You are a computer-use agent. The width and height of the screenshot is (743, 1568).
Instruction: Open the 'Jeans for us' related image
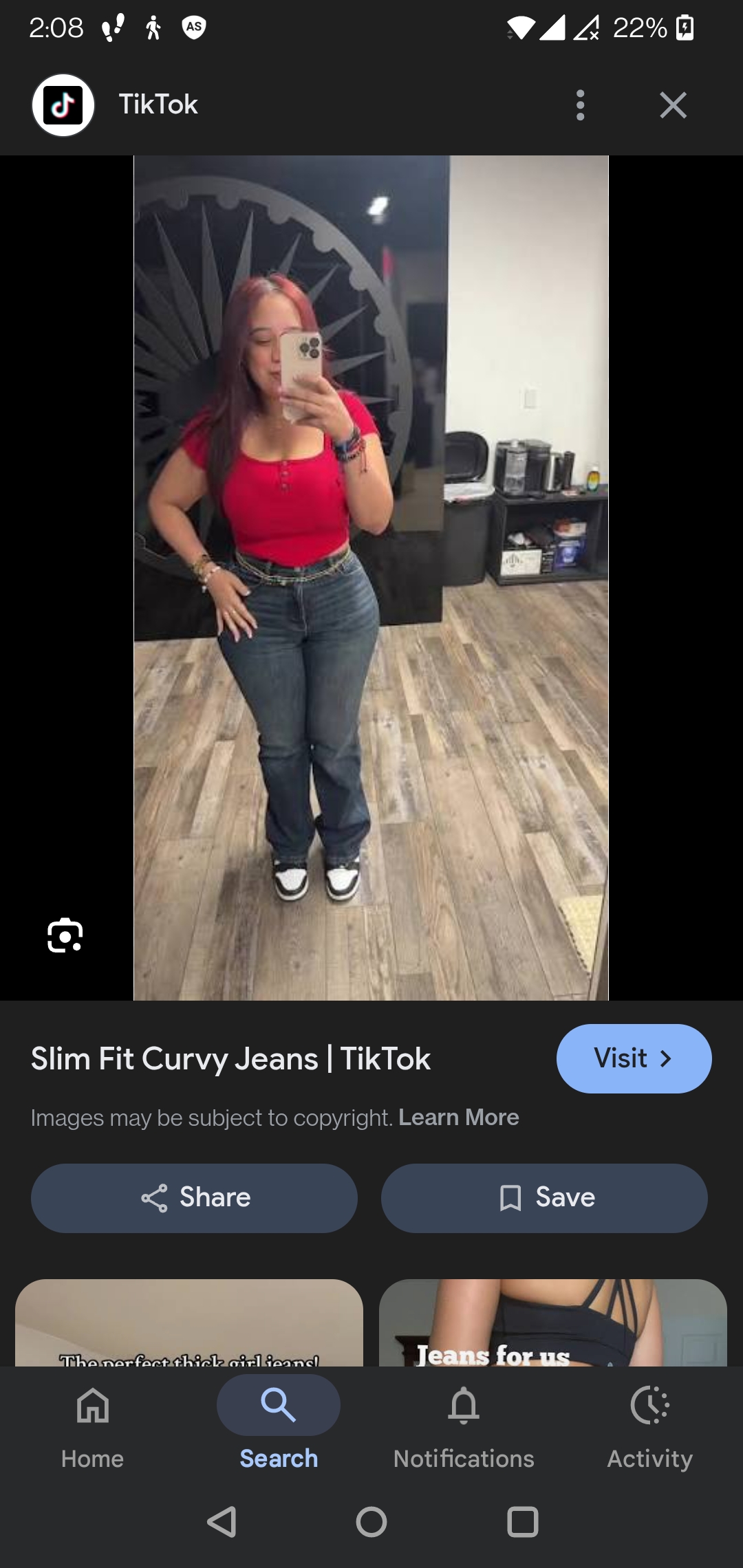[x=552, y=1322]
